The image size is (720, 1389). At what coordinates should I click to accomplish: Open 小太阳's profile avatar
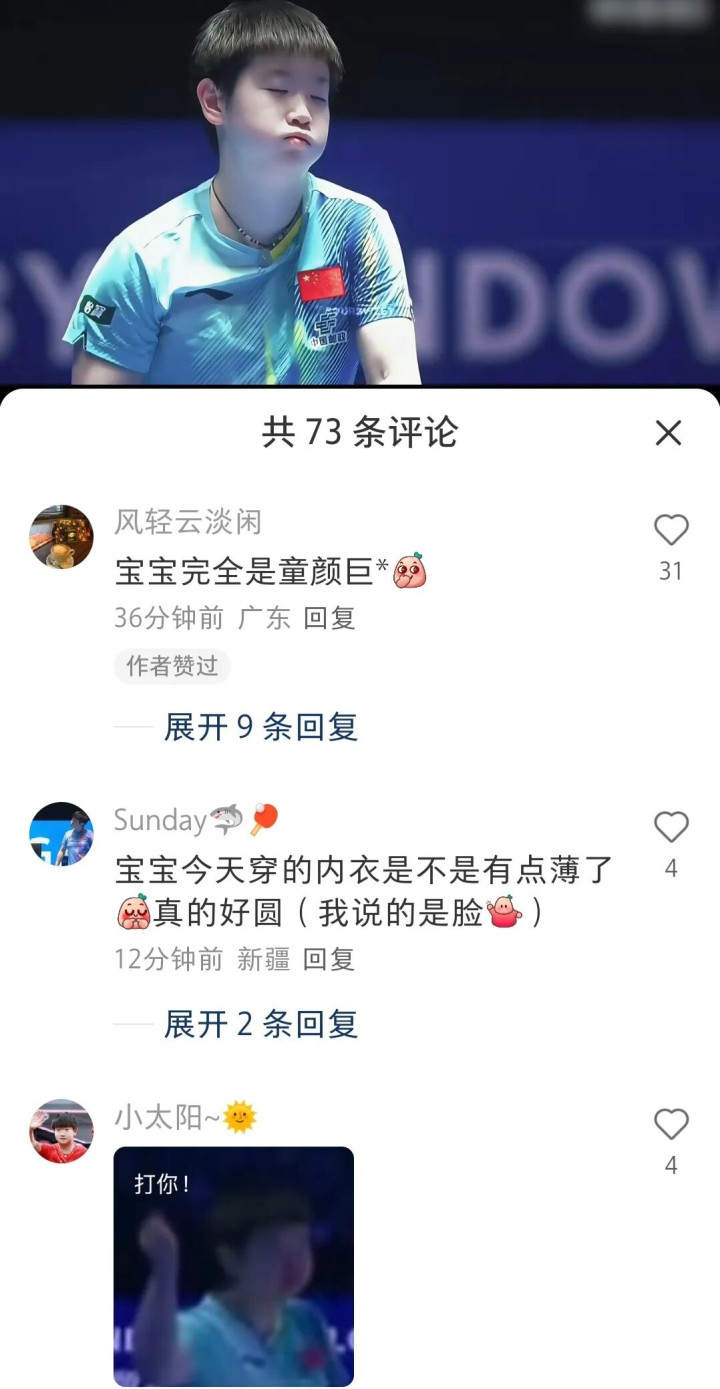click(62, 1131)
